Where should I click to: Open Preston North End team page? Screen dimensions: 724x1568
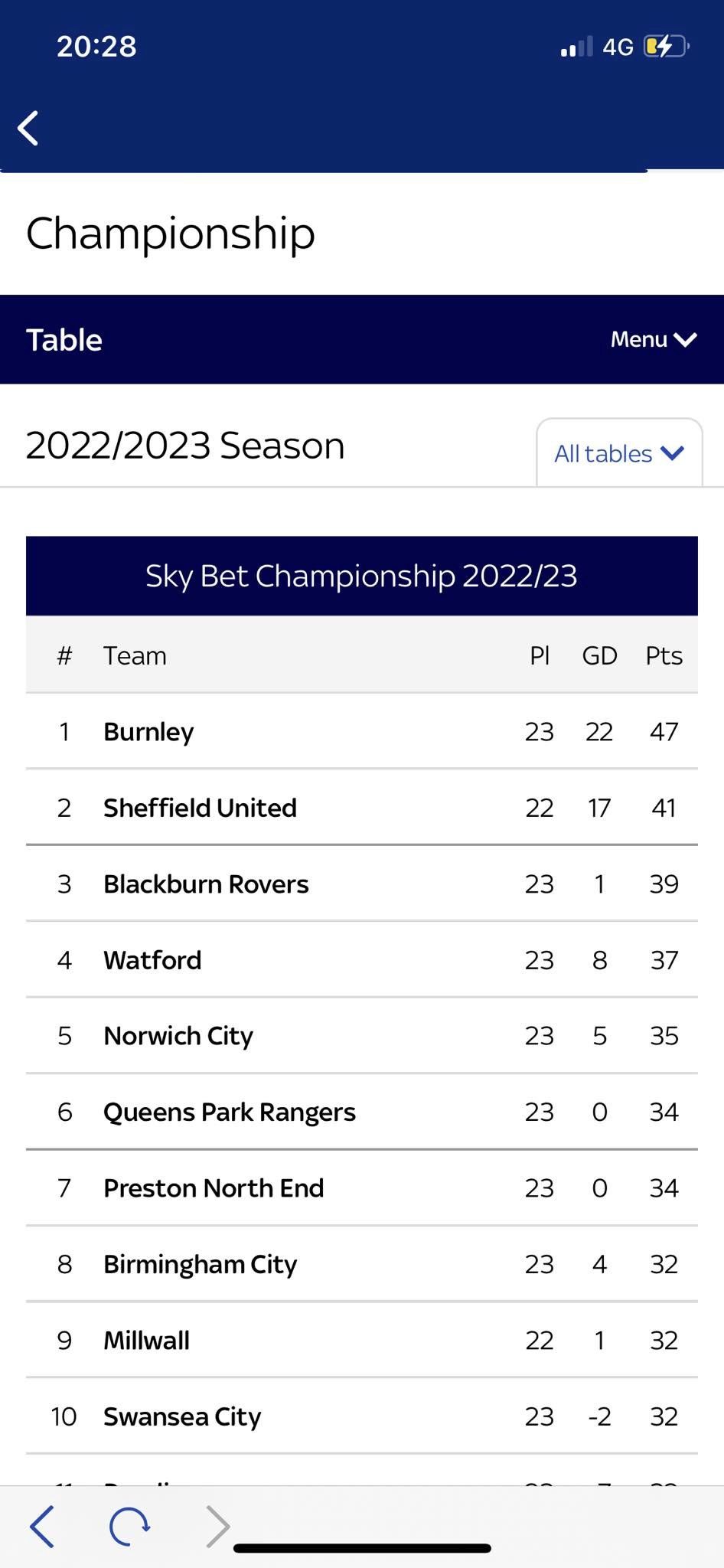click(214, 1188)
